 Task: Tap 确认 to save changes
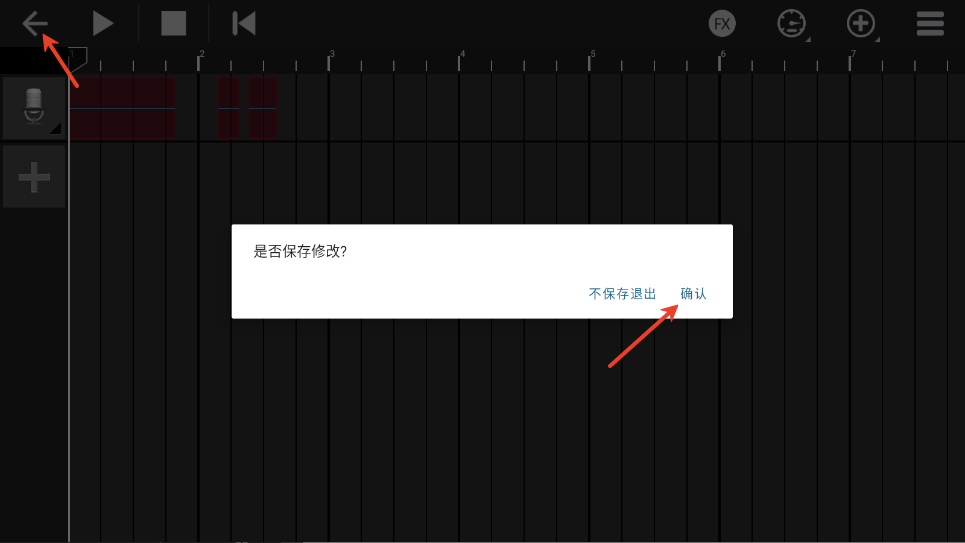[x=693, y=294]
